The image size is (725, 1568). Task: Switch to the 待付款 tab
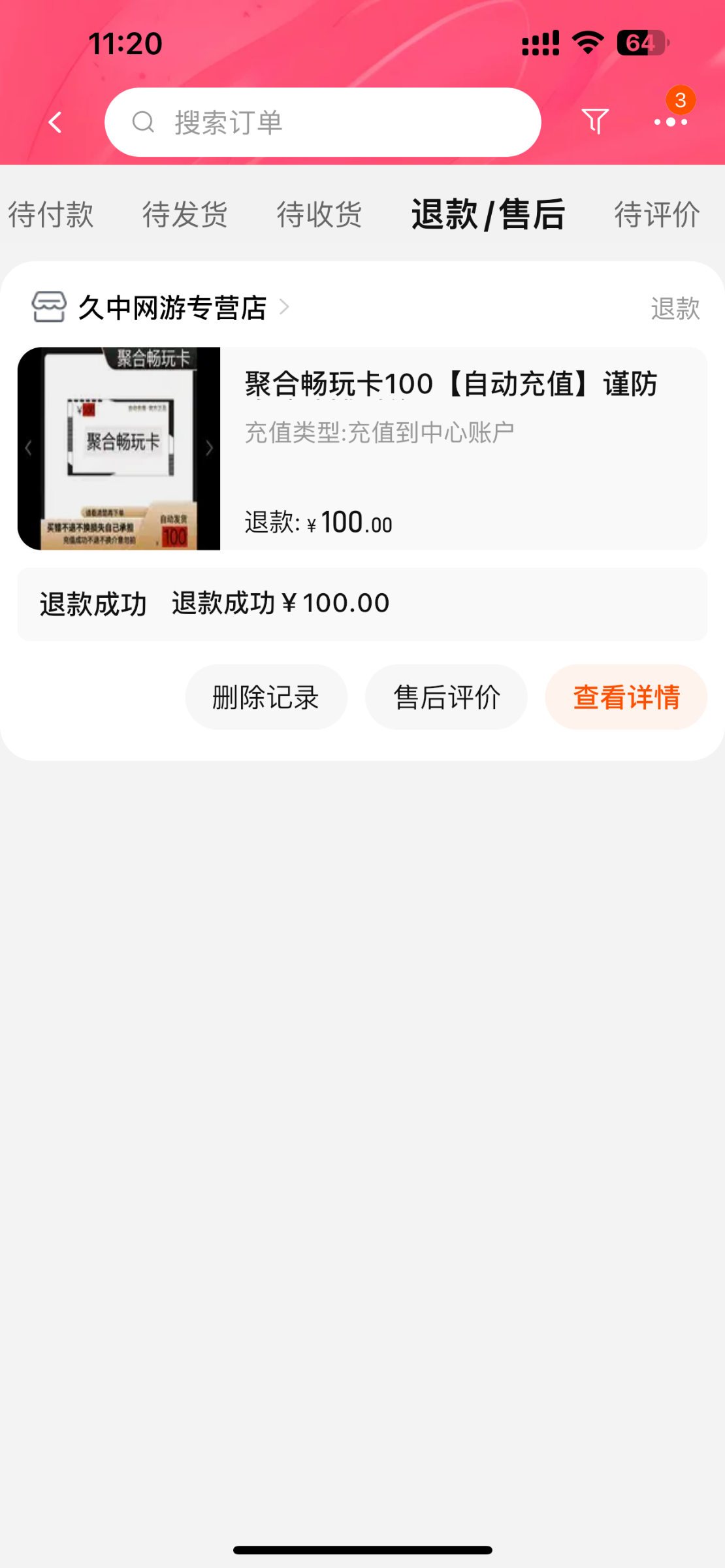click(51, 214)
